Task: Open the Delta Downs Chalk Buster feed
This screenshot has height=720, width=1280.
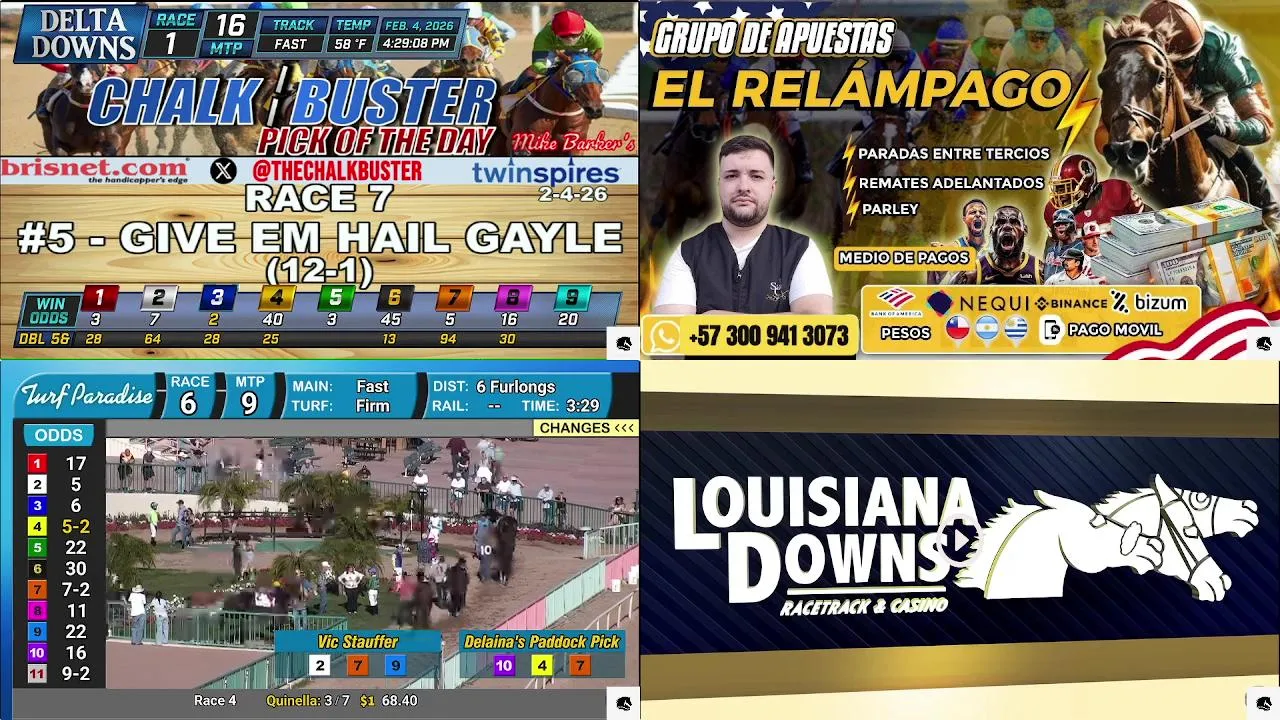Action: [x=319, y=180]
